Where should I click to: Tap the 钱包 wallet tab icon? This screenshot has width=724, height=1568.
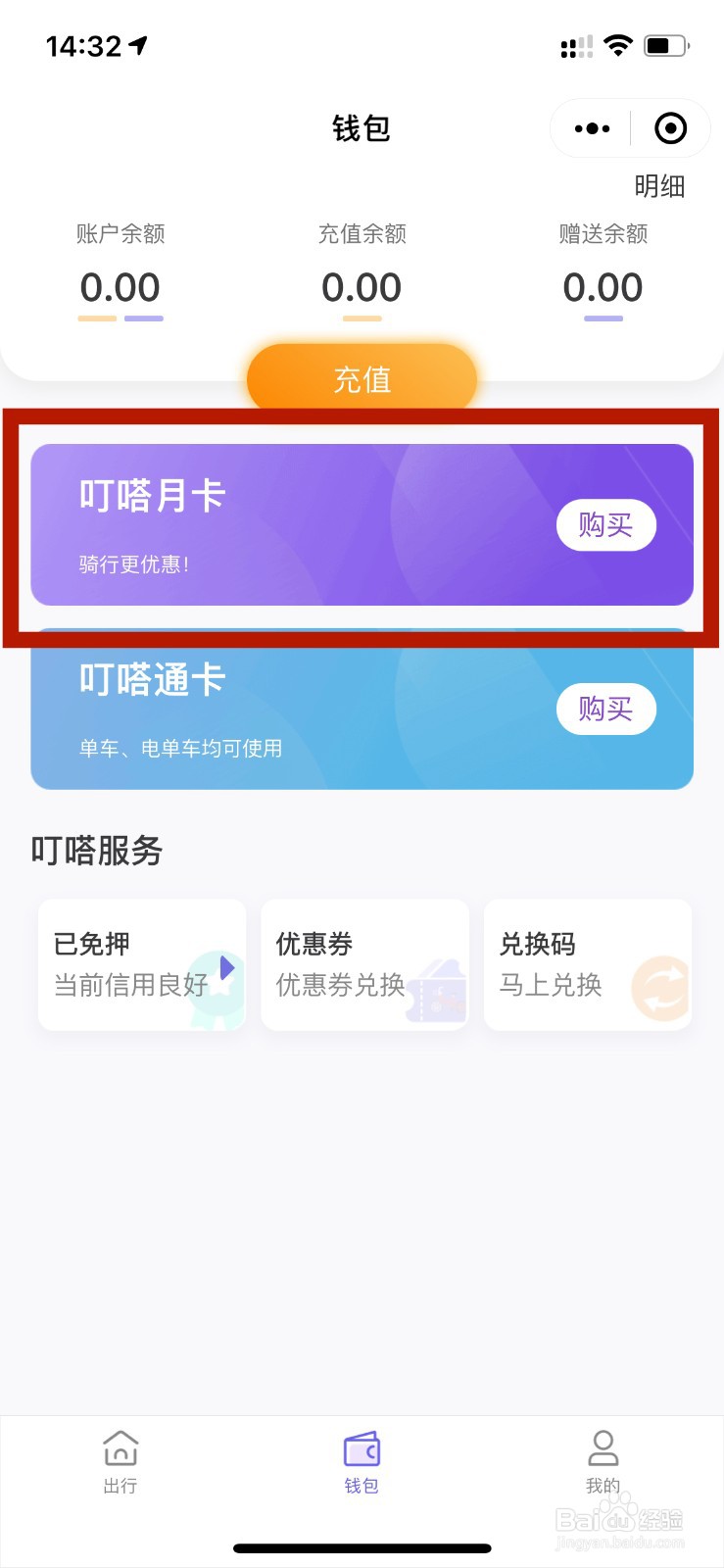pos(362,1448)
